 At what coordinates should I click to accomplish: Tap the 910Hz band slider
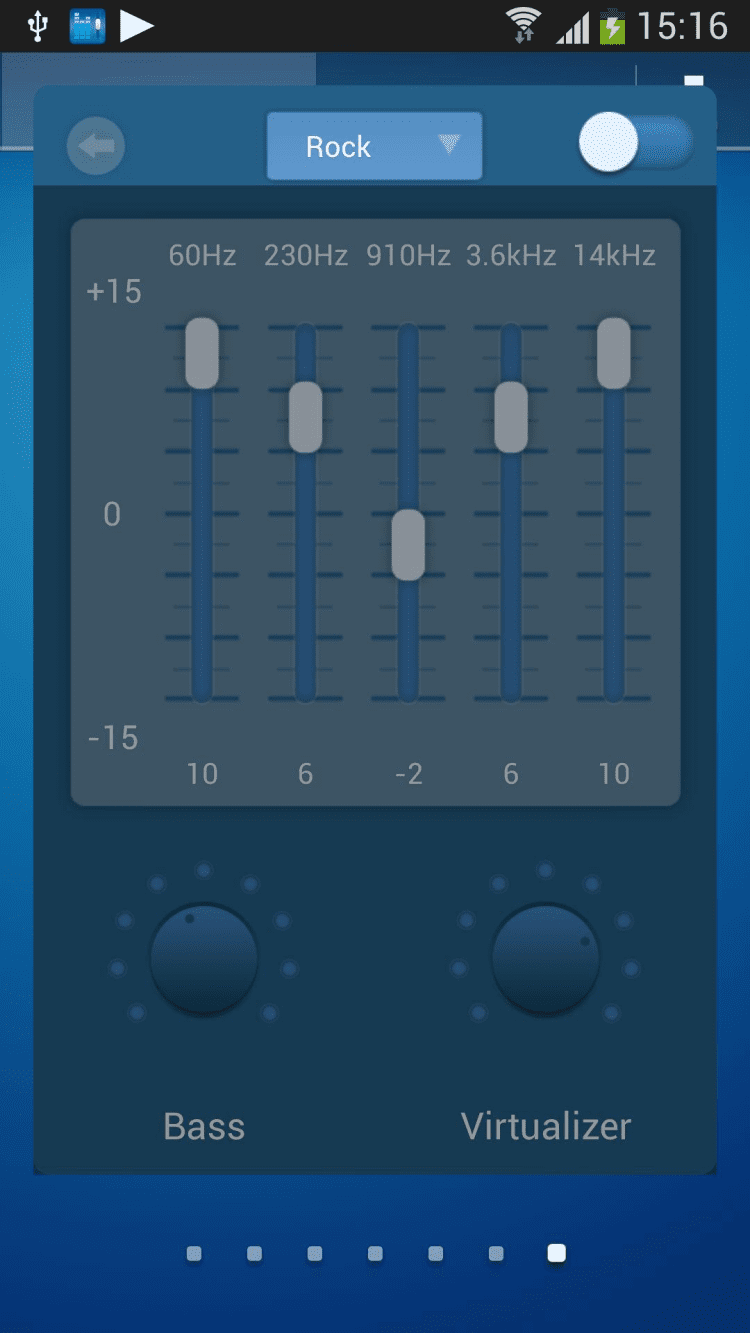pos(408,545)
